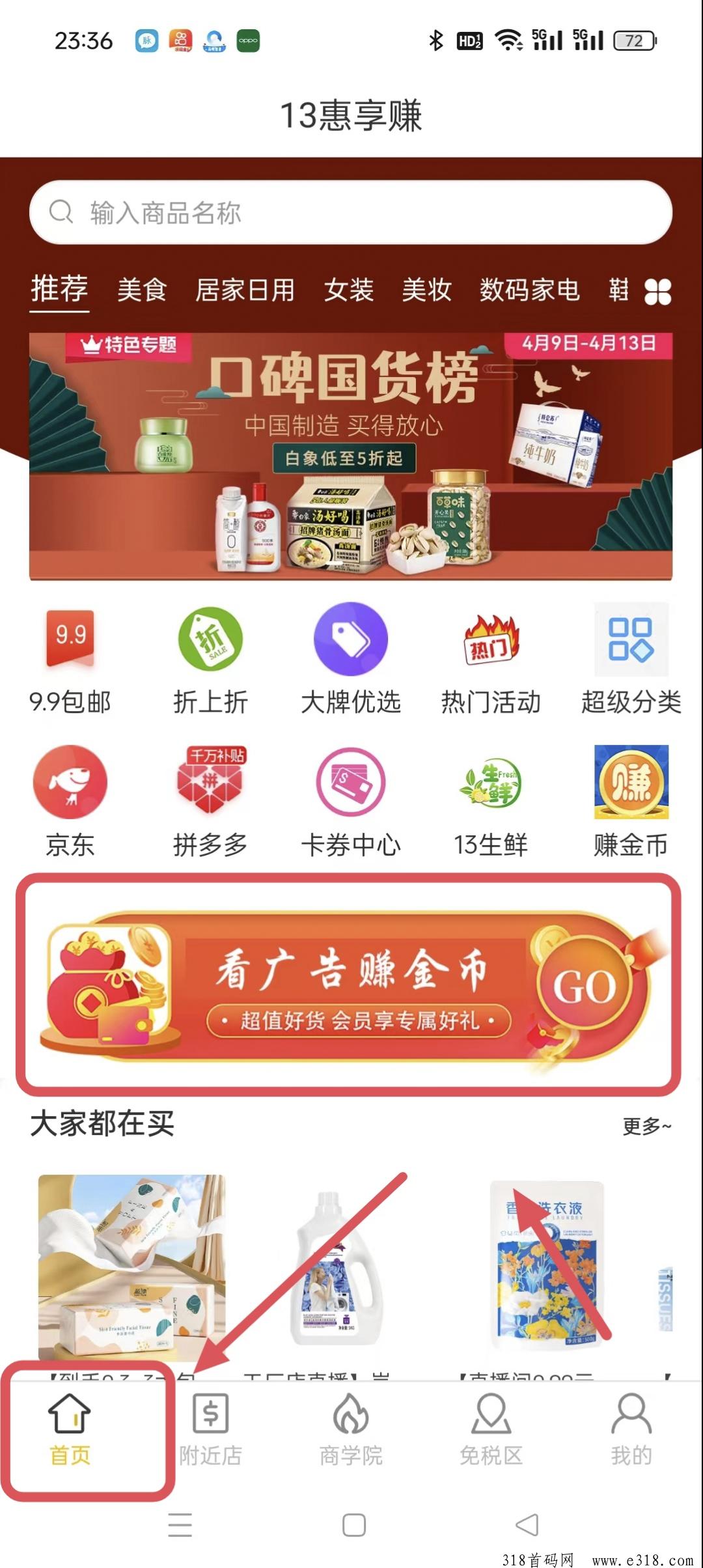This screenshot has height=1568, width=703.
Task: Tap the system back button
Action: pos(527,1525)
